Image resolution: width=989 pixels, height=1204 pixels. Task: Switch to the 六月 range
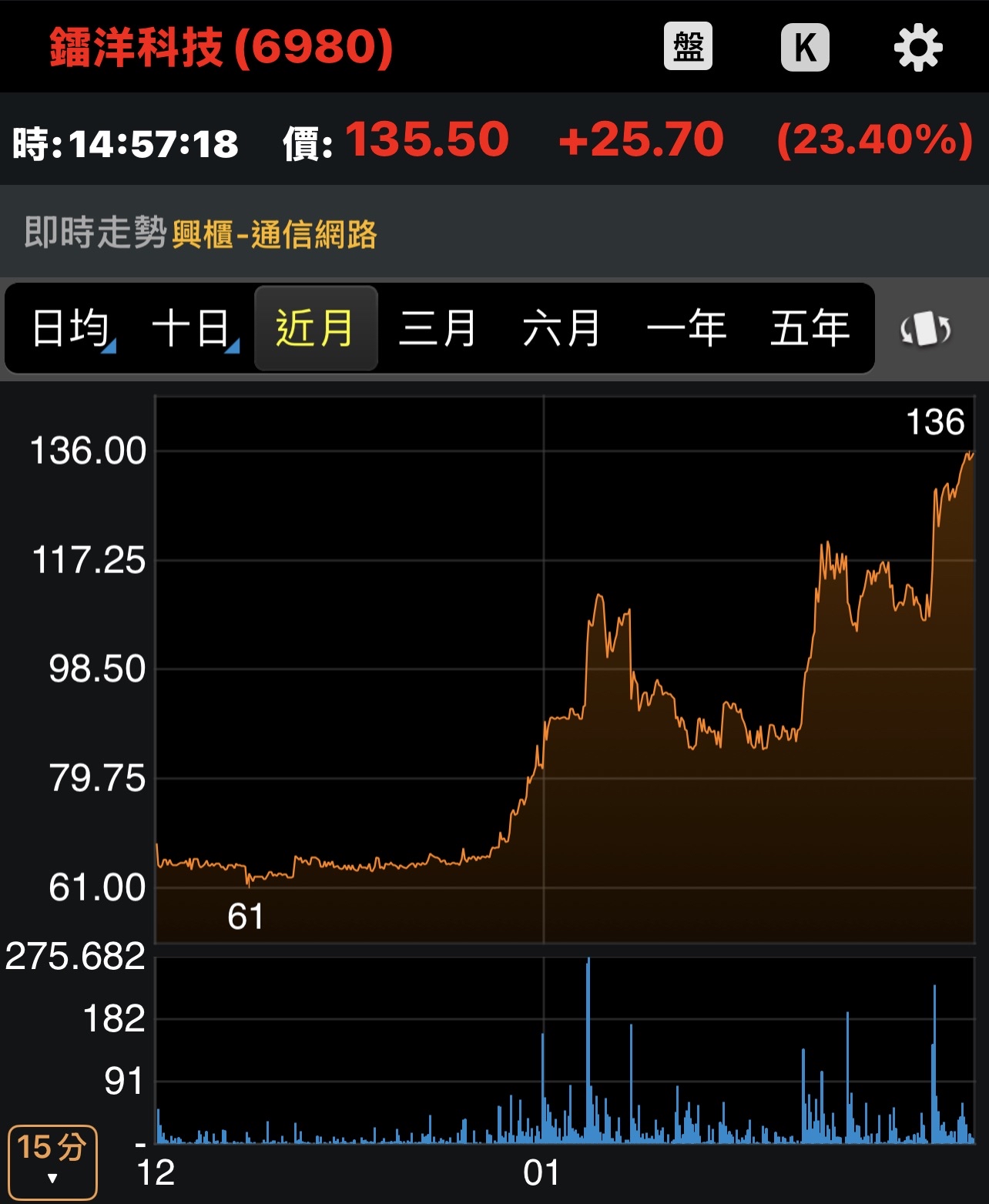pyautogui.click(x=562, y=328)
